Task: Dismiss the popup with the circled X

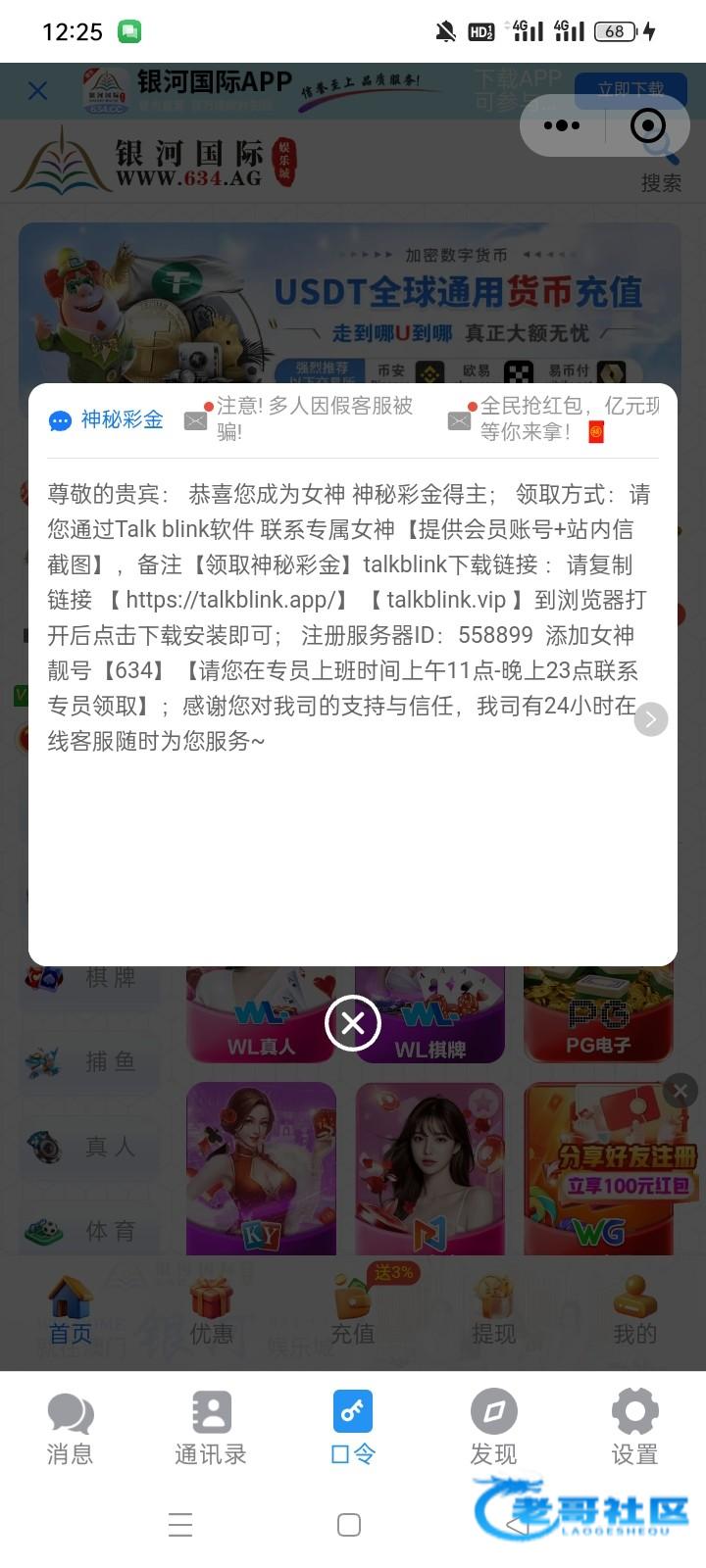Action: point(352,1023)
